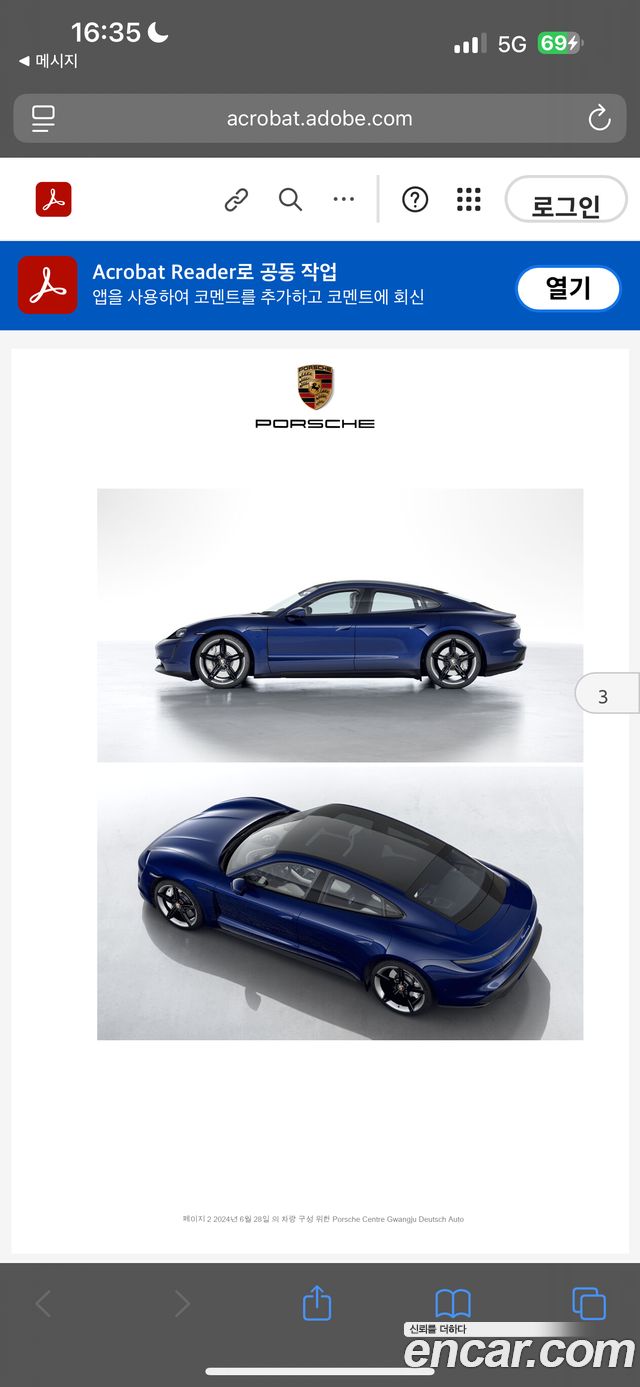
Task: Open the three-dot more options menu
Action: (344, 200)
